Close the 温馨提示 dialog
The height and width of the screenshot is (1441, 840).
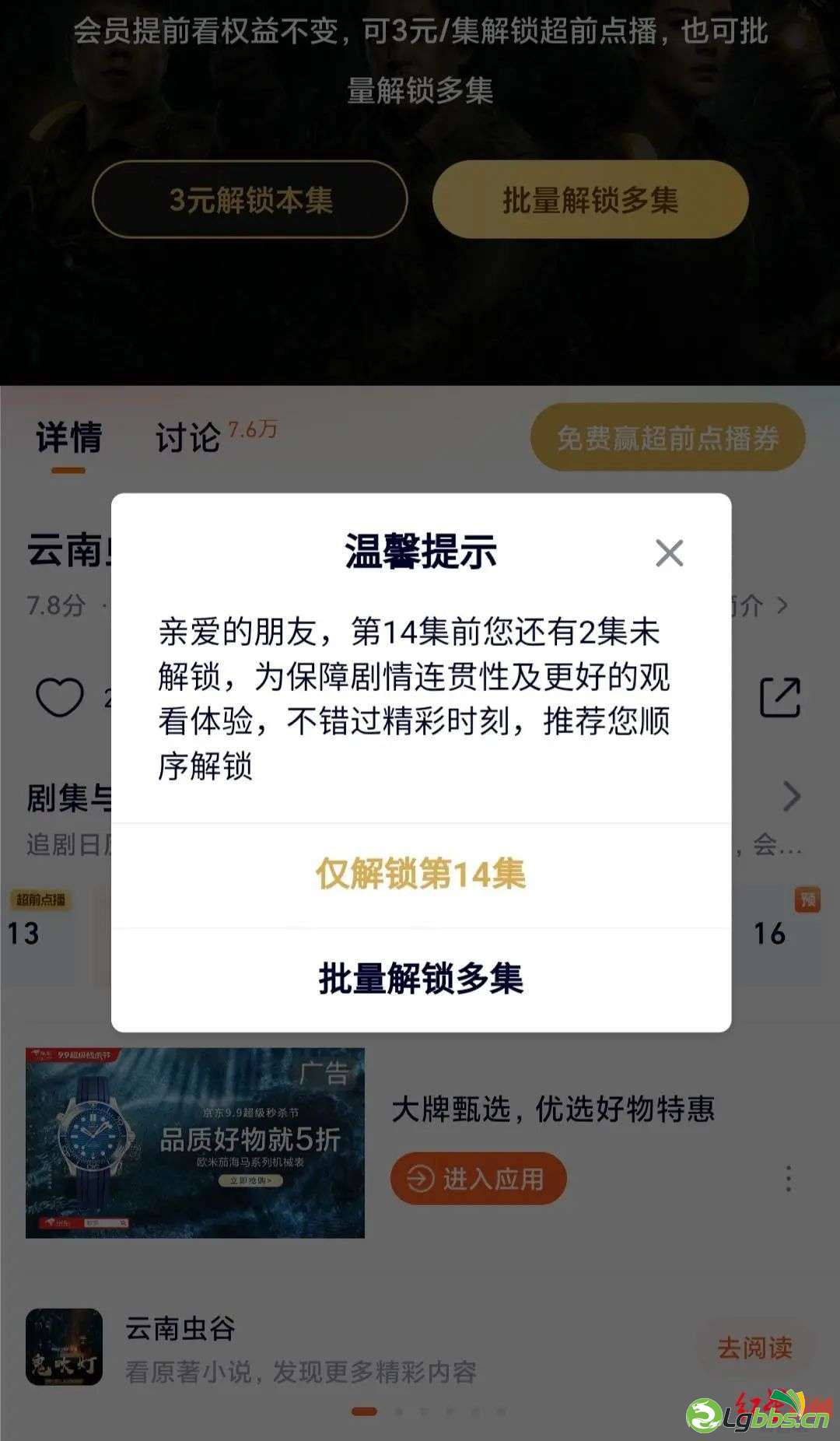669,553
